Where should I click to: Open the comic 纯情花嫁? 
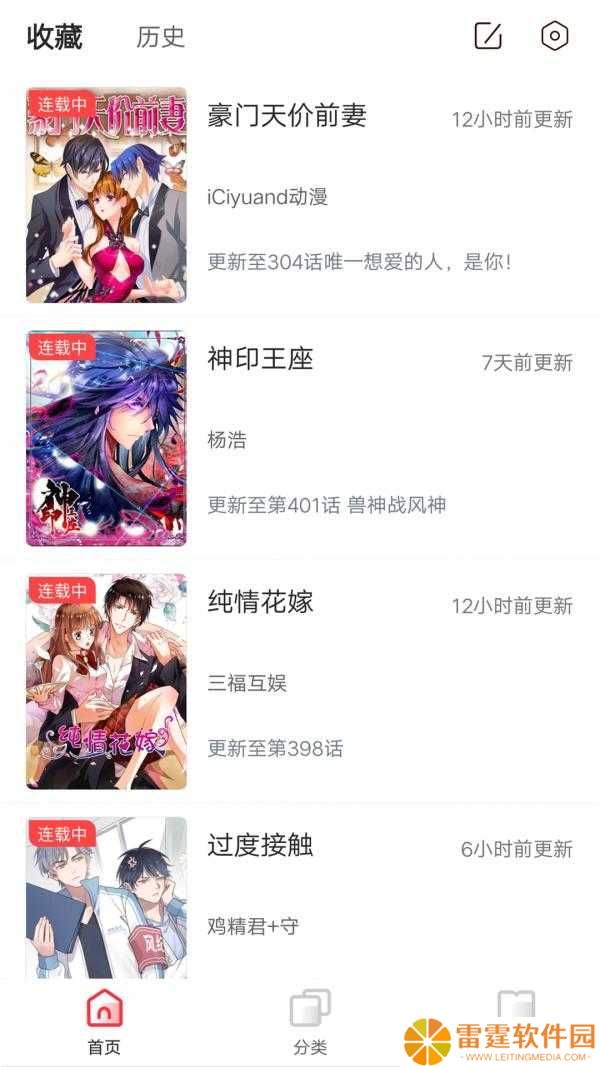click(300, 680)
